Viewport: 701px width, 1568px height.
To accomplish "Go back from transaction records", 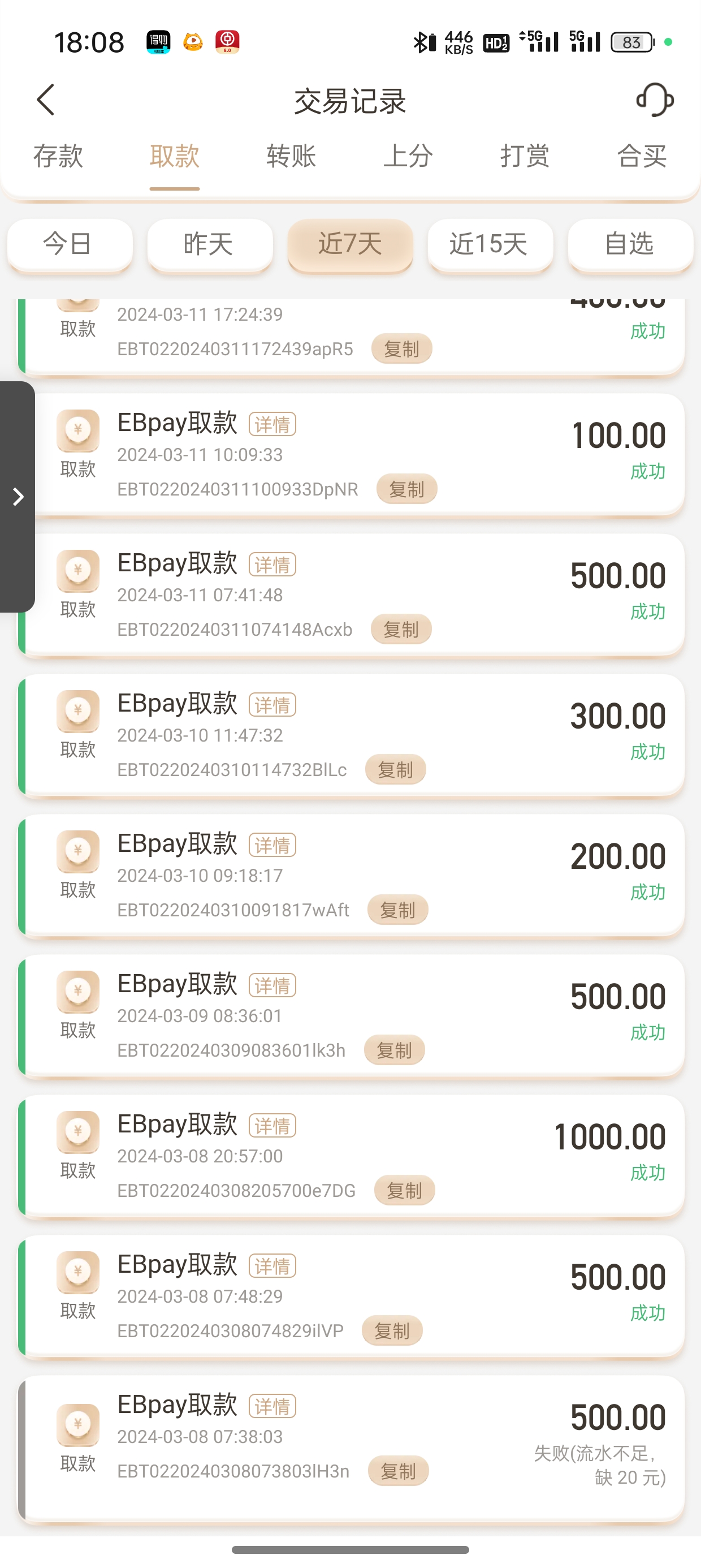I will coord(46,100).
